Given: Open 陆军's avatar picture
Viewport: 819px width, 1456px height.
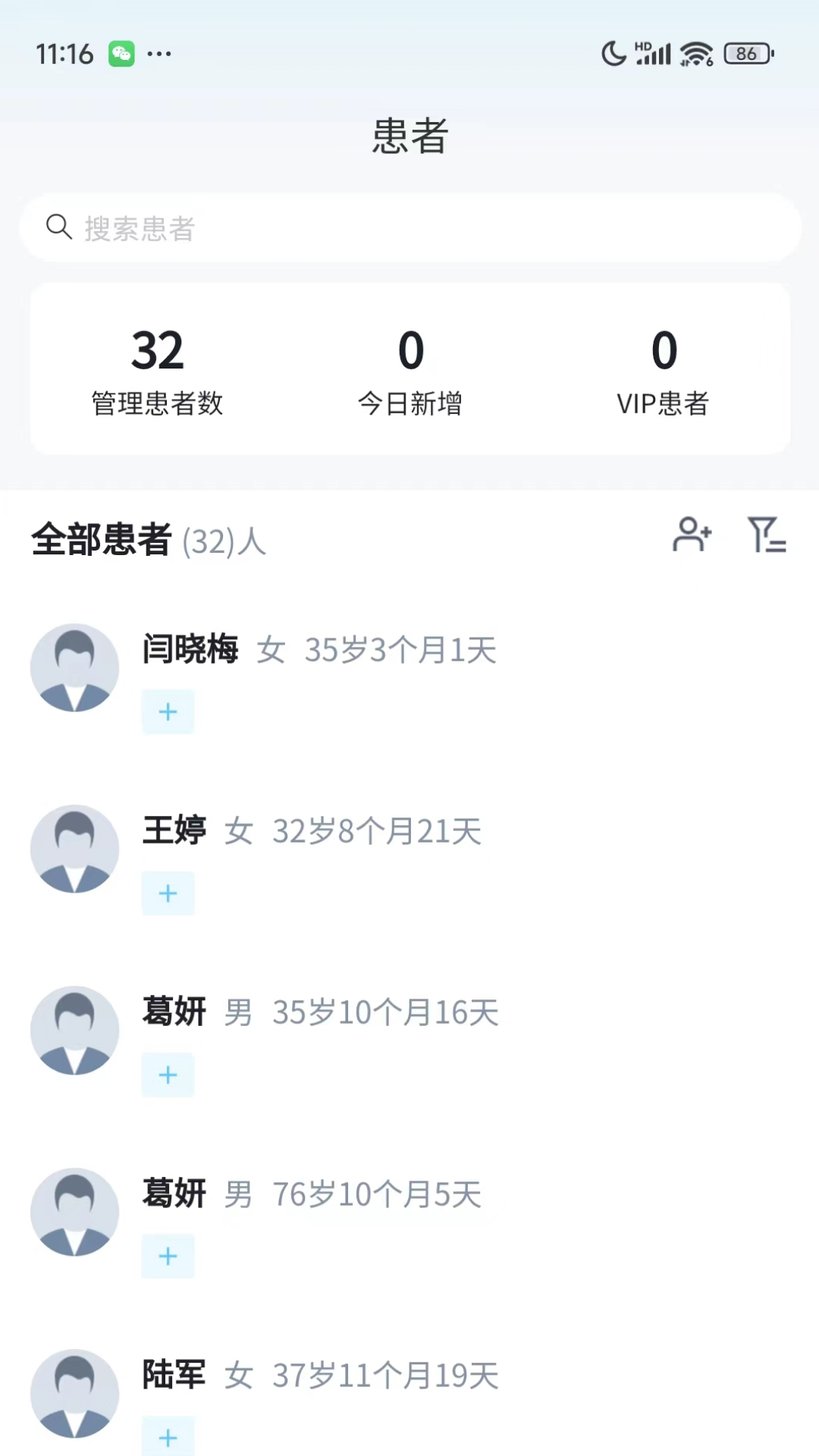Looking at the screenshot, I should tap(74, 1394).
